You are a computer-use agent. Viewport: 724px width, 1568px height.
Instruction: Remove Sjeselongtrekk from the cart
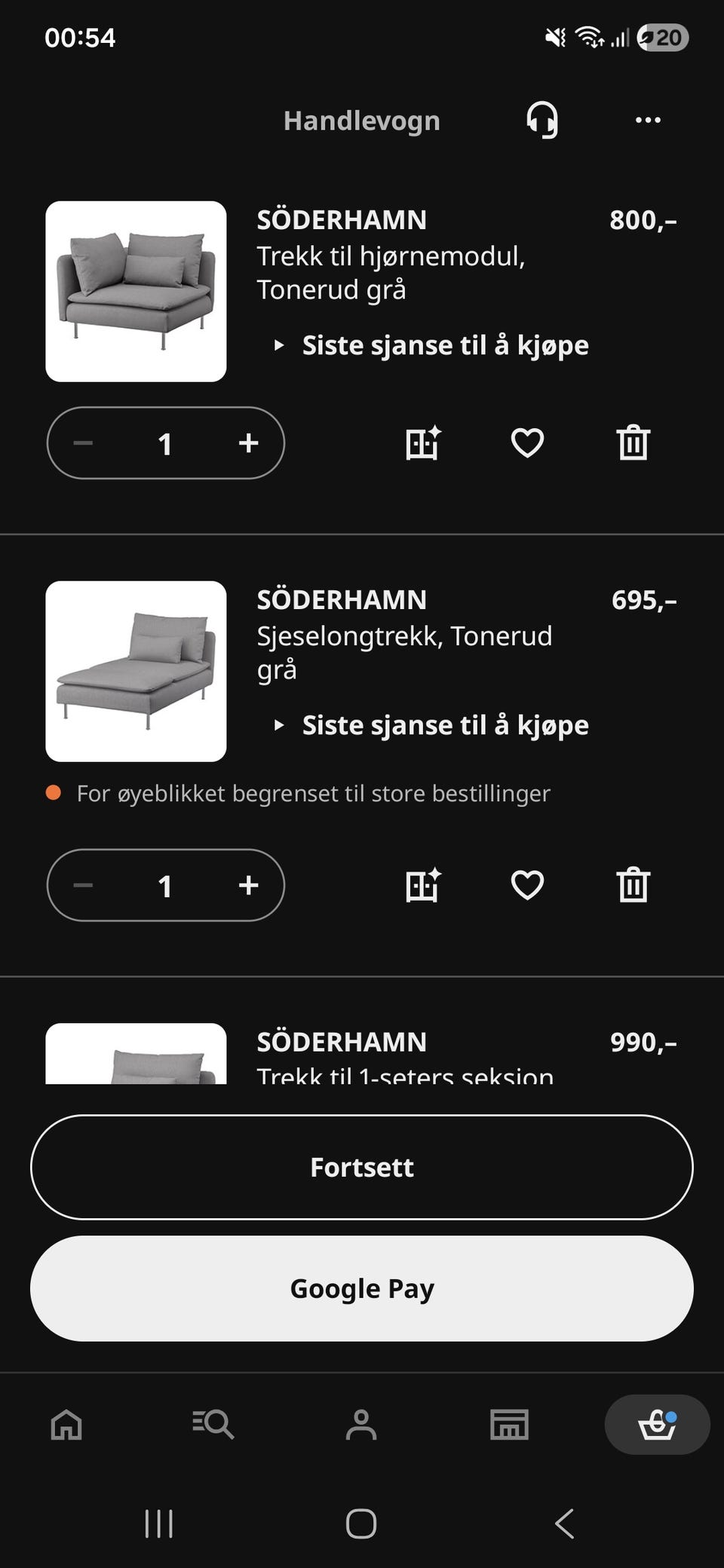[633, 885]
